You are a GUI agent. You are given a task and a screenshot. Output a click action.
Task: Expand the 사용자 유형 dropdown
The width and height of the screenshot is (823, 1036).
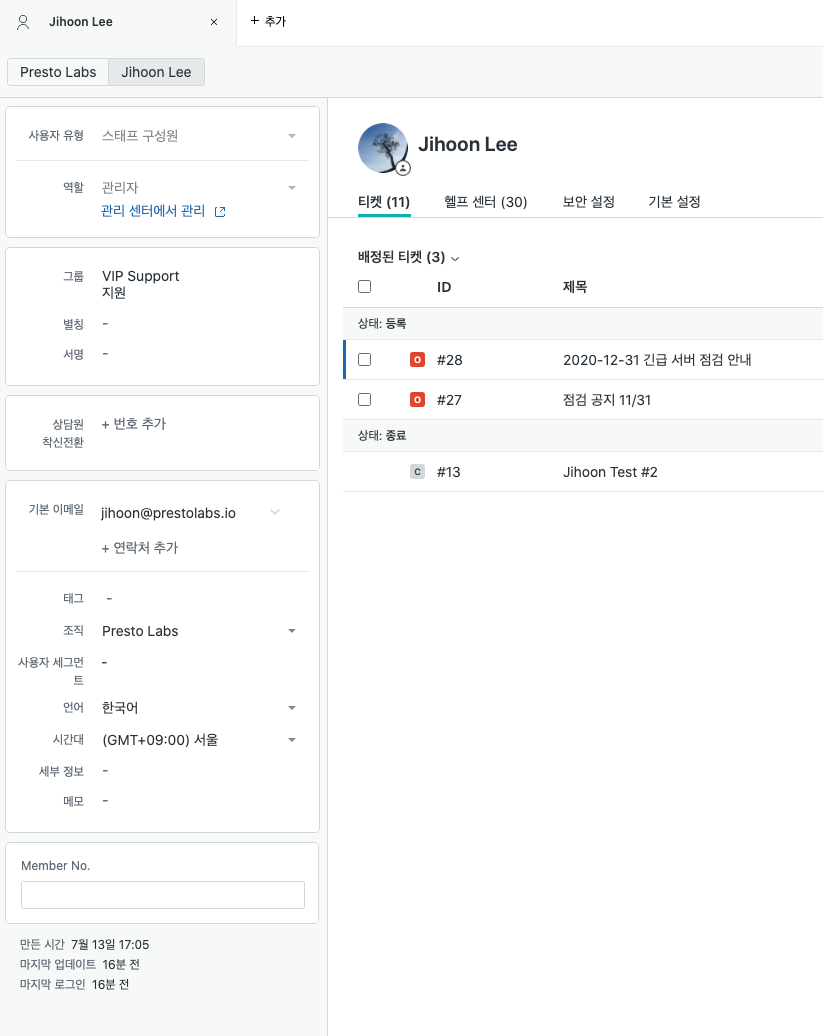[x=291, y=136]
